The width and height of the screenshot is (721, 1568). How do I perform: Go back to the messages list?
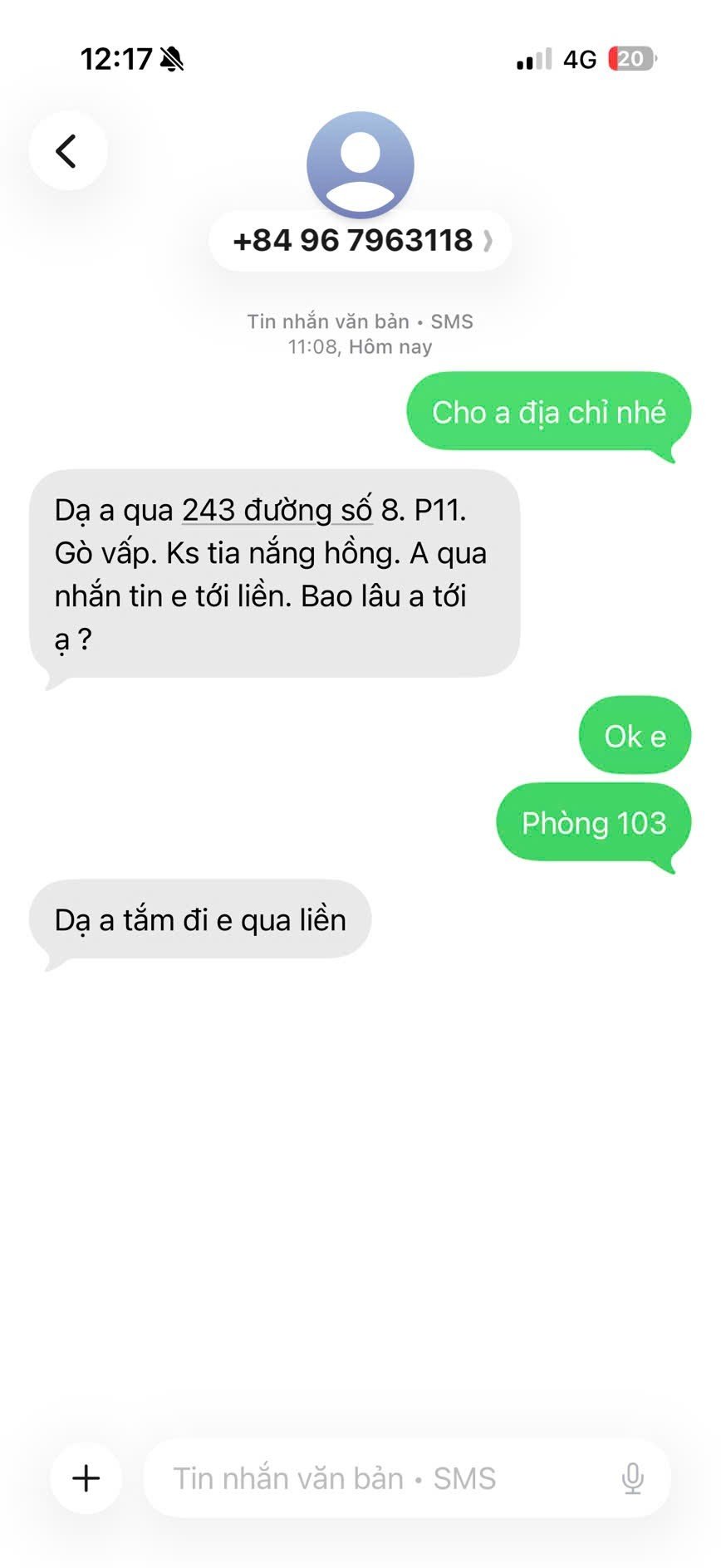[67, 151]
